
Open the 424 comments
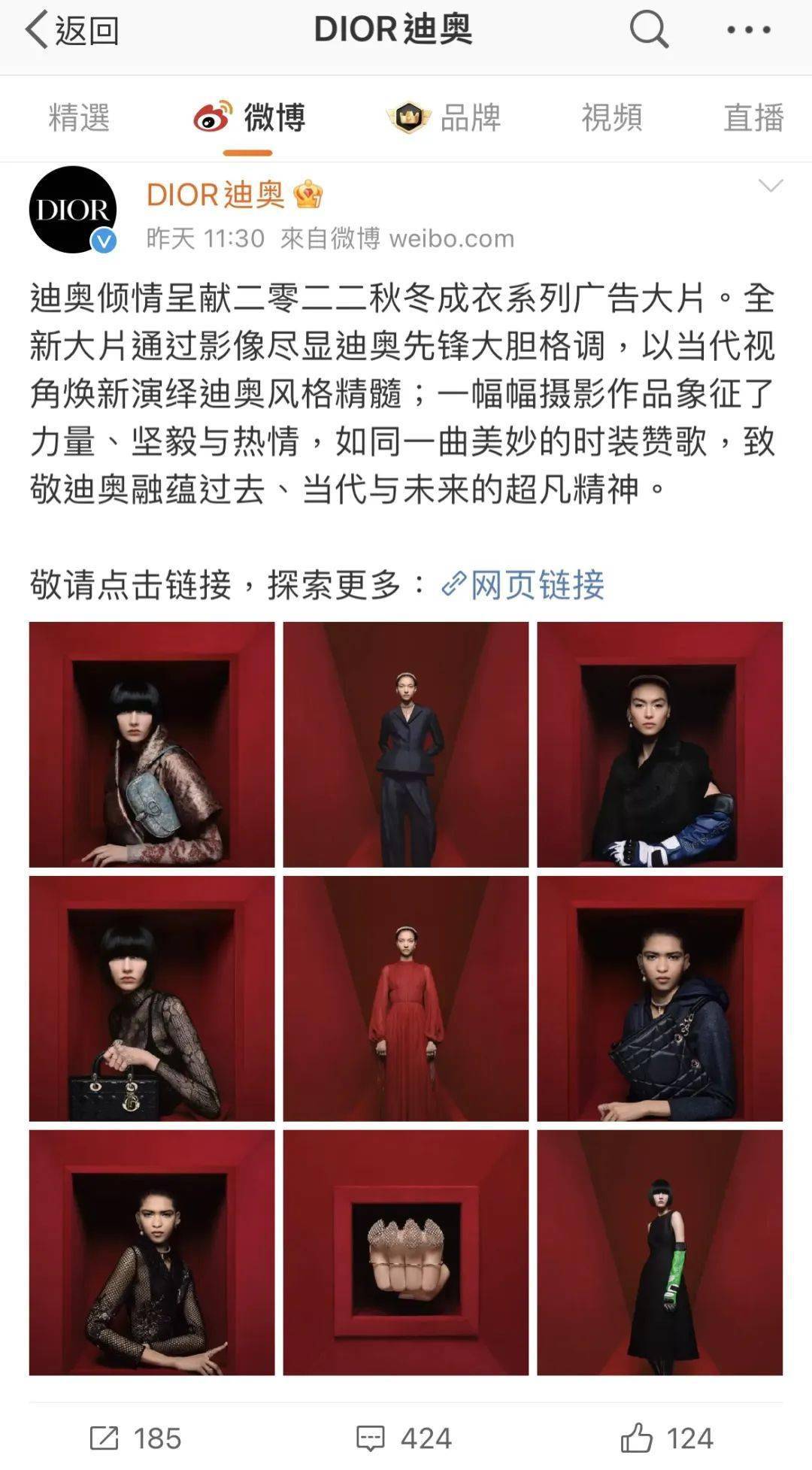click(x=404, y=1438)
